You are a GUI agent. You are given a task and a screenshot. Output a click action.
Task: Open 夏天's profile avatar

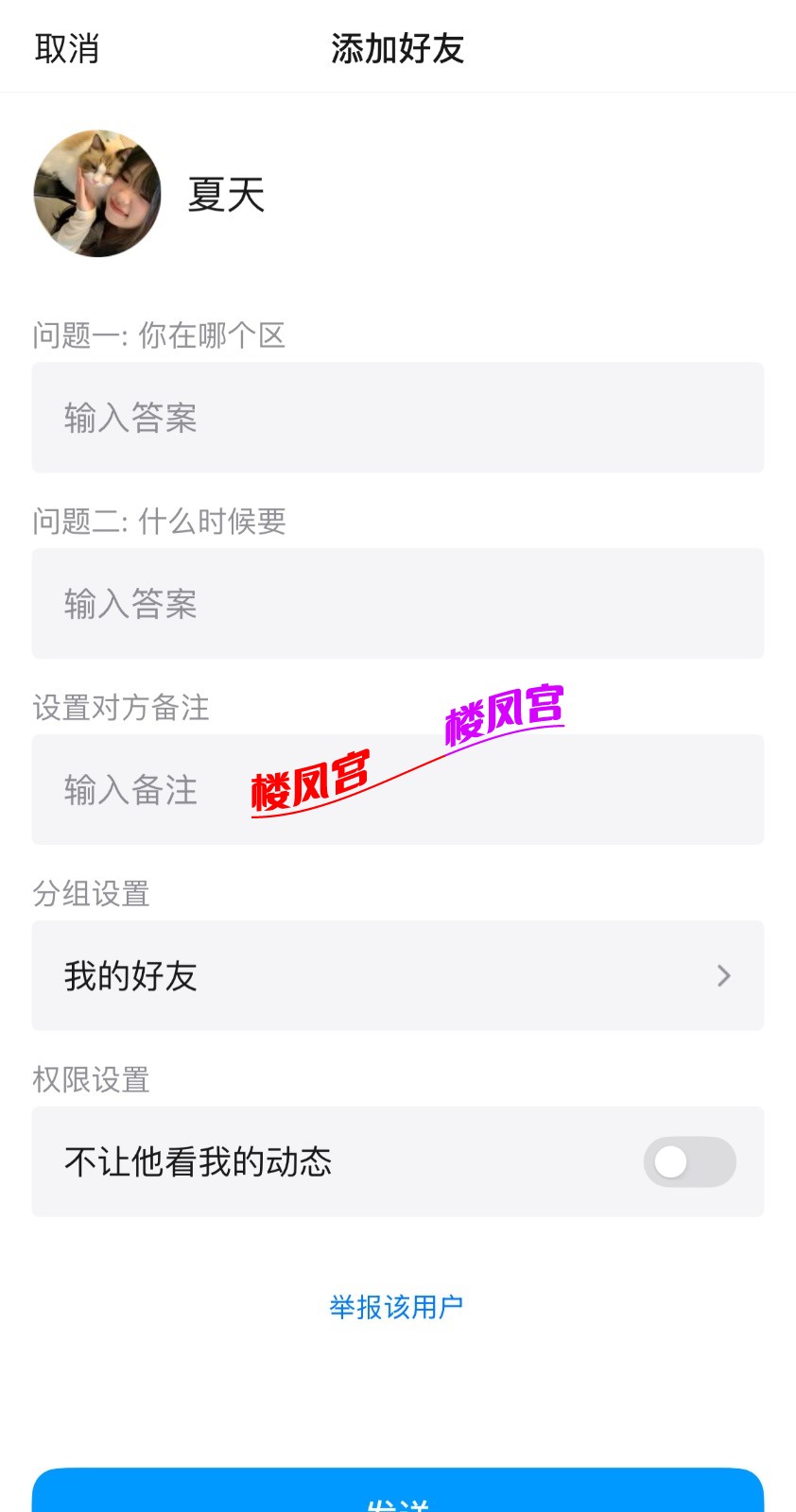(97, 194)
